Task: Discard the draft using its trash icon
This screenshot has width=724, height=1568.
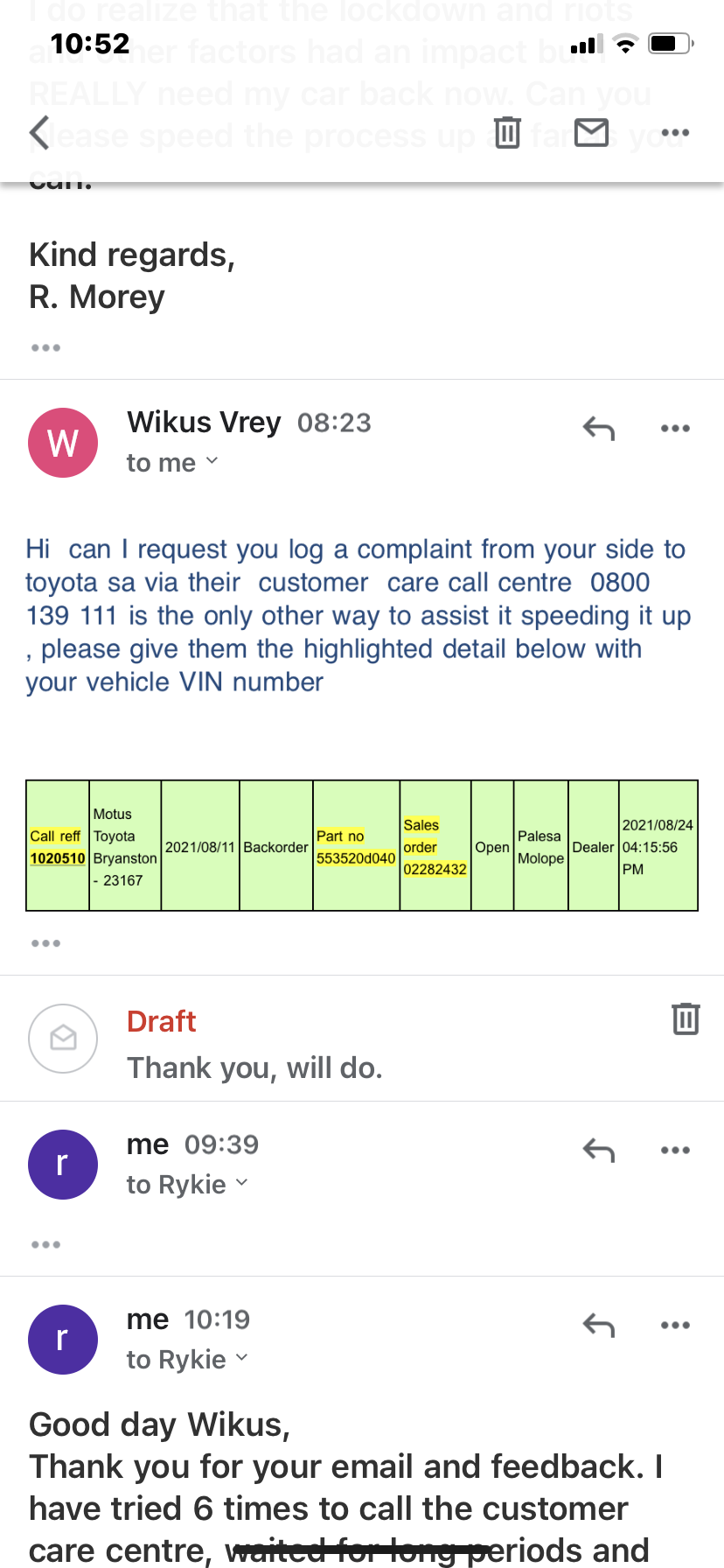Action: (x=686, y=1018)
